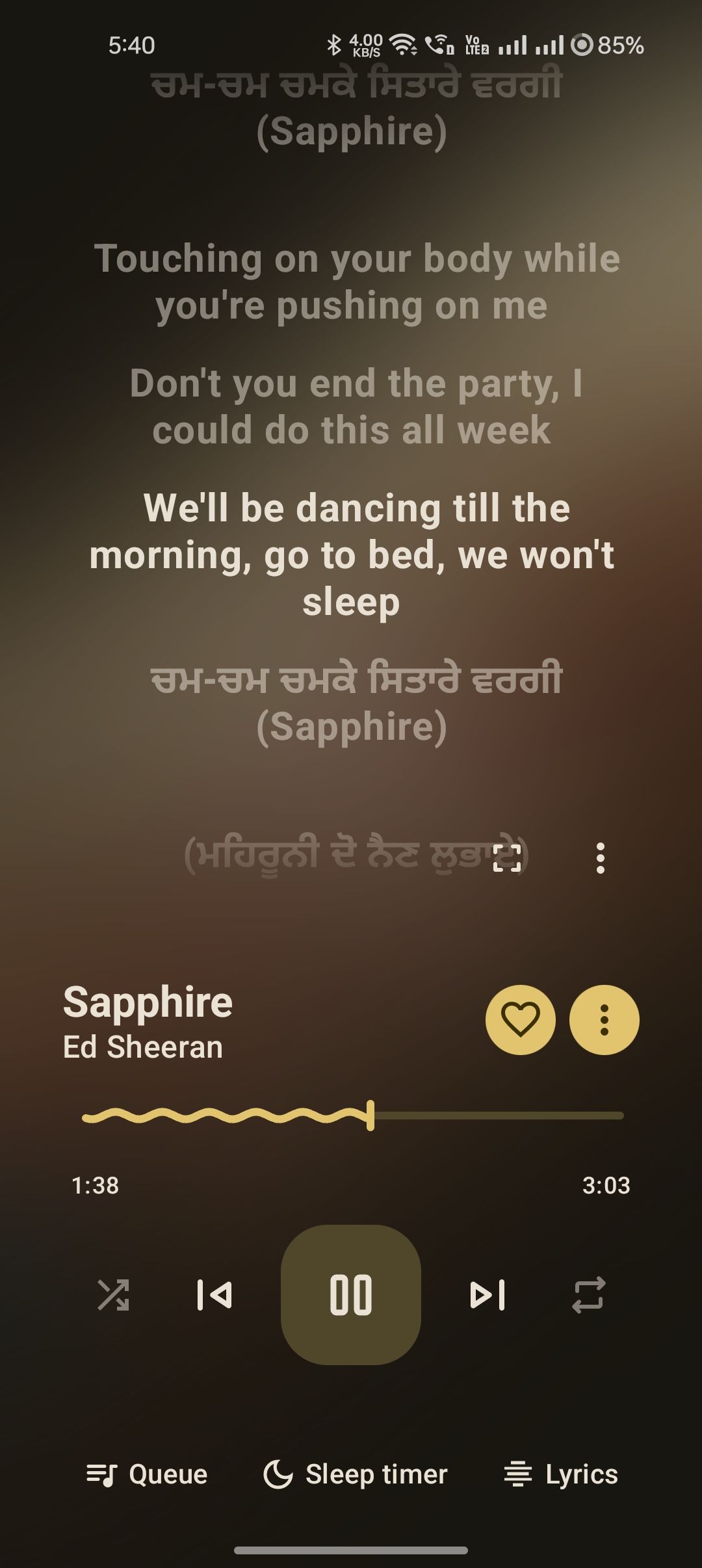
Task: Open song options beside the heart button
Action: (604, 1019)
